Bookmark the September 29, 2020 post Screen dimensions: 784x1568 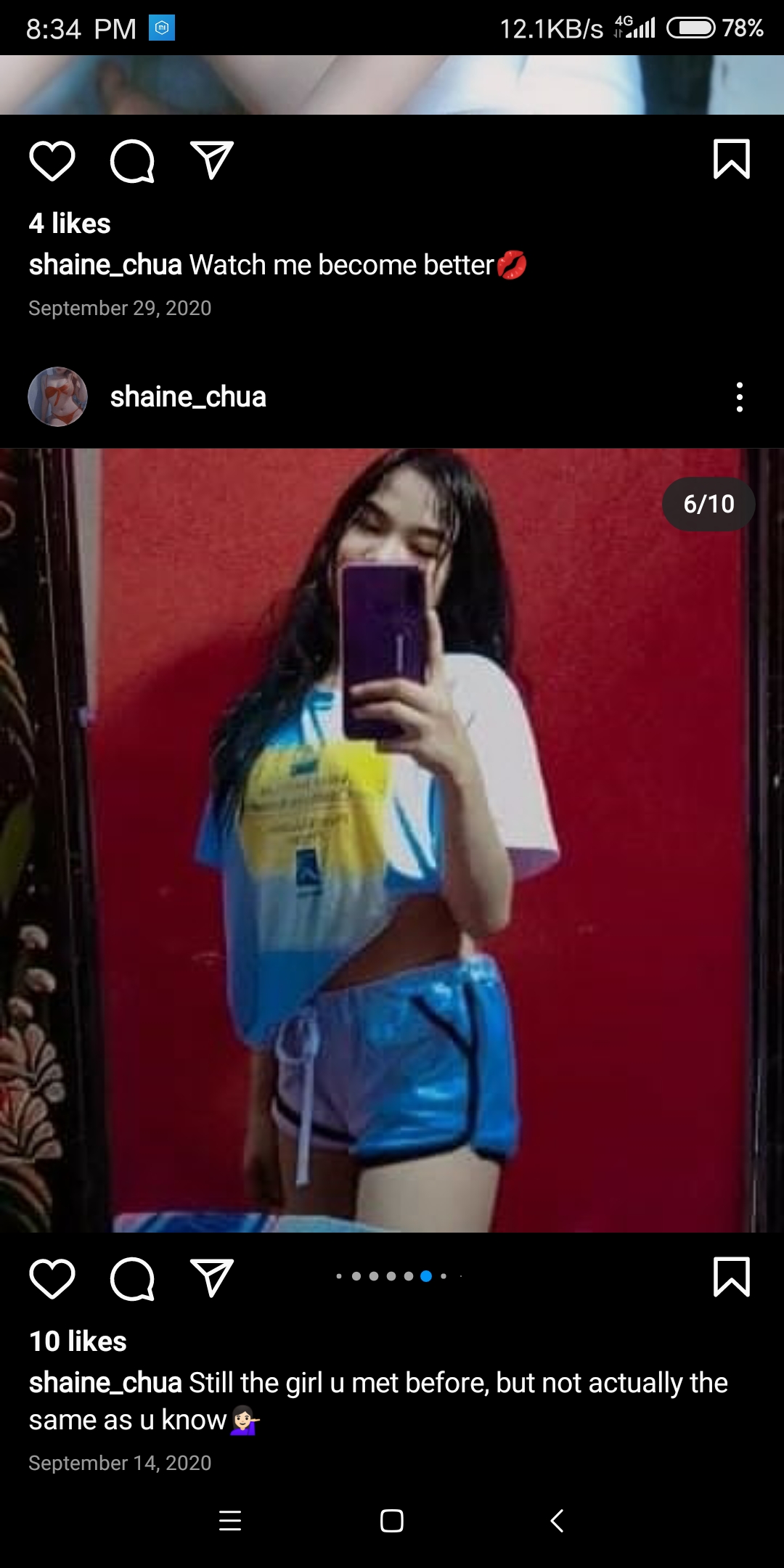point(731,159)
